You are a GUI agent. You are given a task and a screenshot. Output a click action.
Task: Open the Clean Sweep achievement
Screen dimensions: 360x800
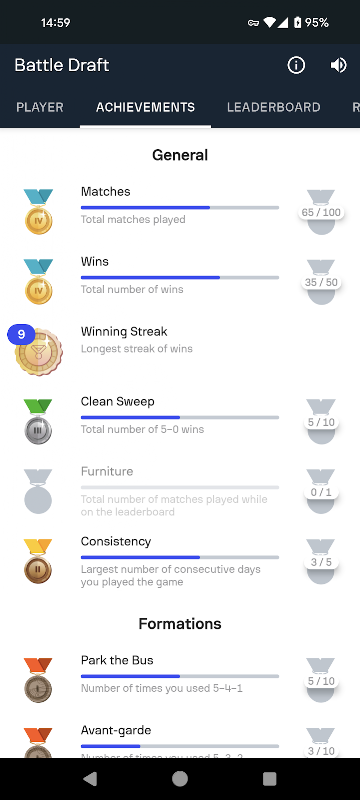click(180, 421)
